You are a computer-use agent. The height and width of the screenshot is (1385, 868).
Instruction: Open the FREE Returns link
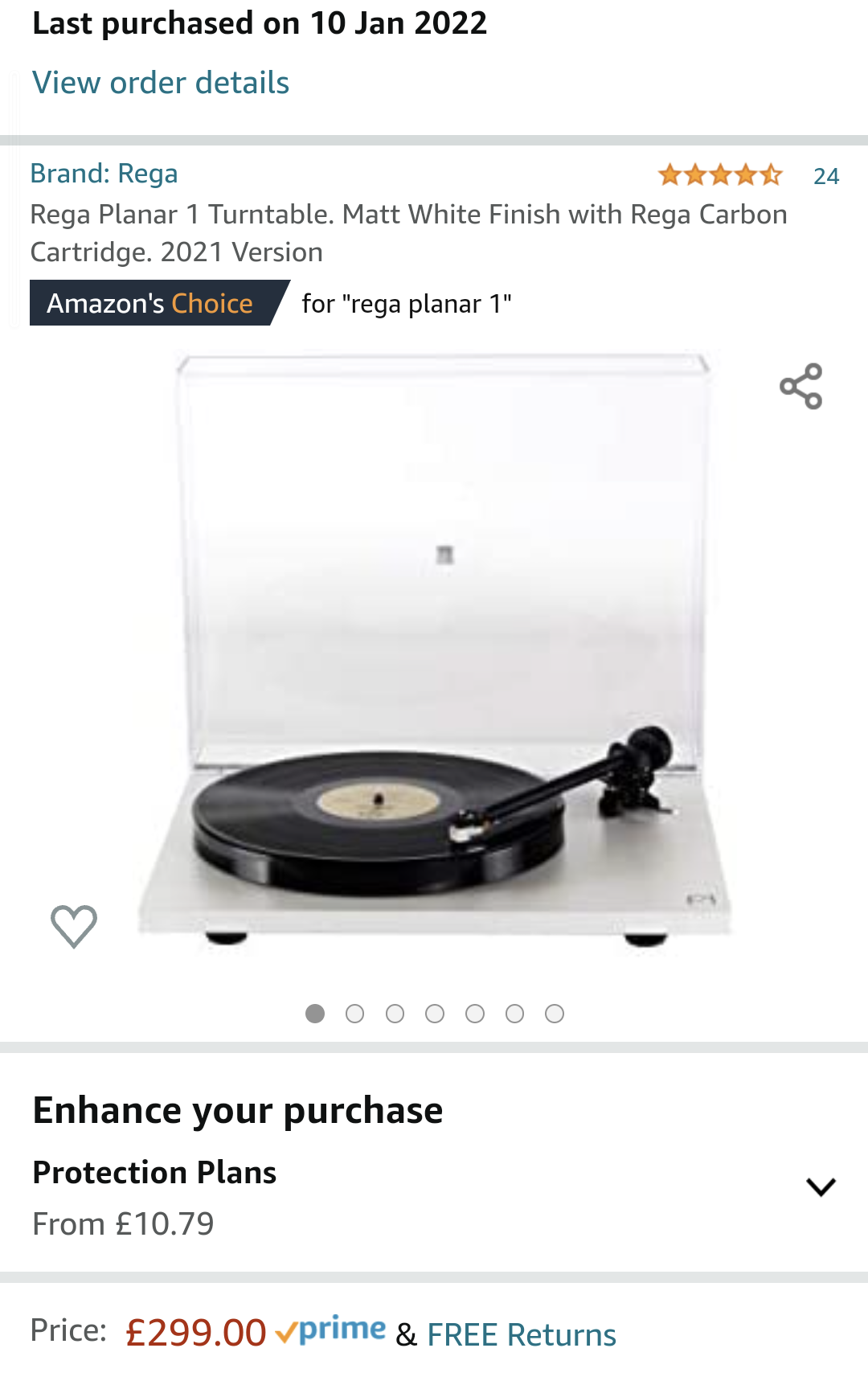[522, 1335]
